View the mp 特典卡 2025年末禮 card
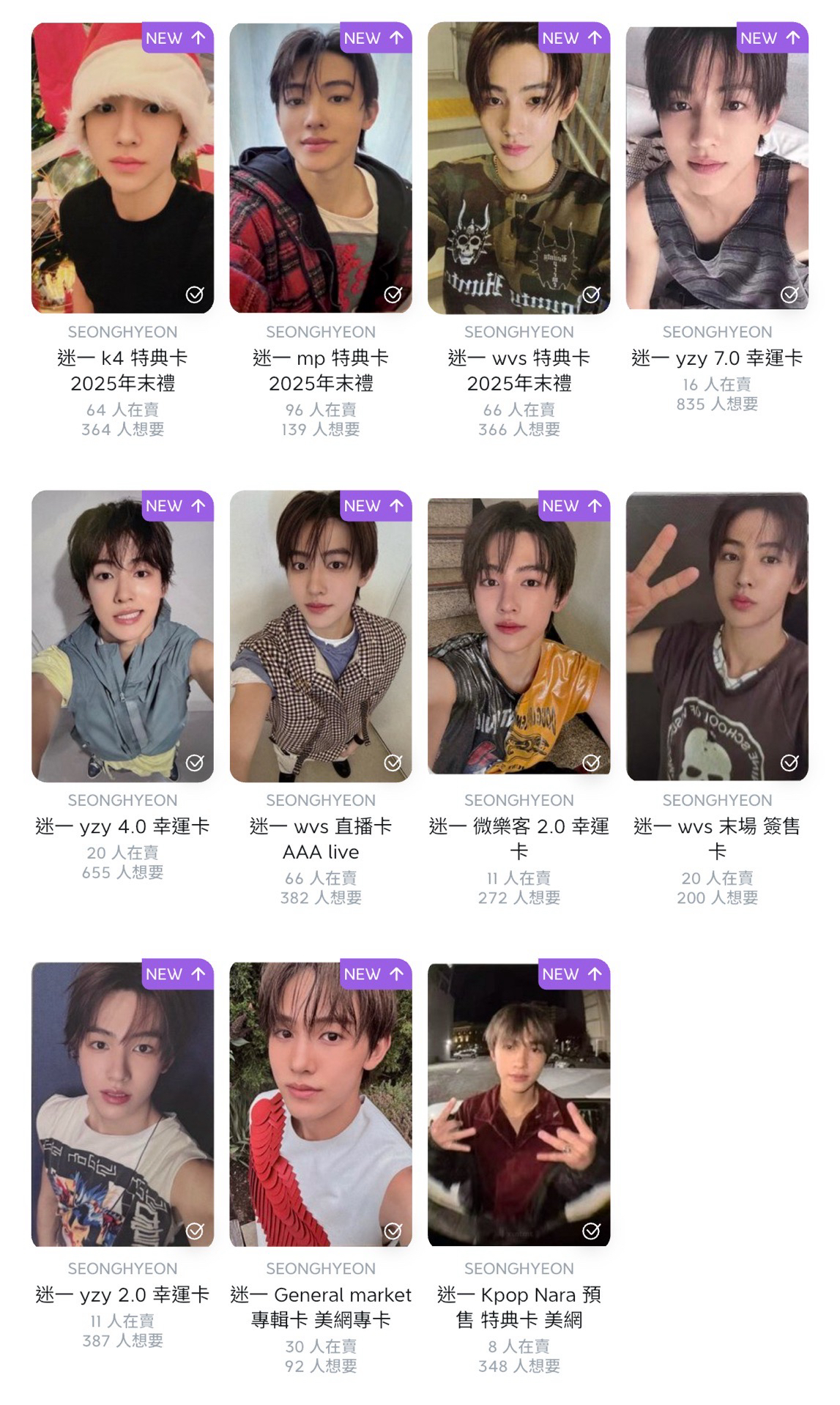The height and width of the screenshot is (1405, 840). pyautogui.click(x=321, y=168)
